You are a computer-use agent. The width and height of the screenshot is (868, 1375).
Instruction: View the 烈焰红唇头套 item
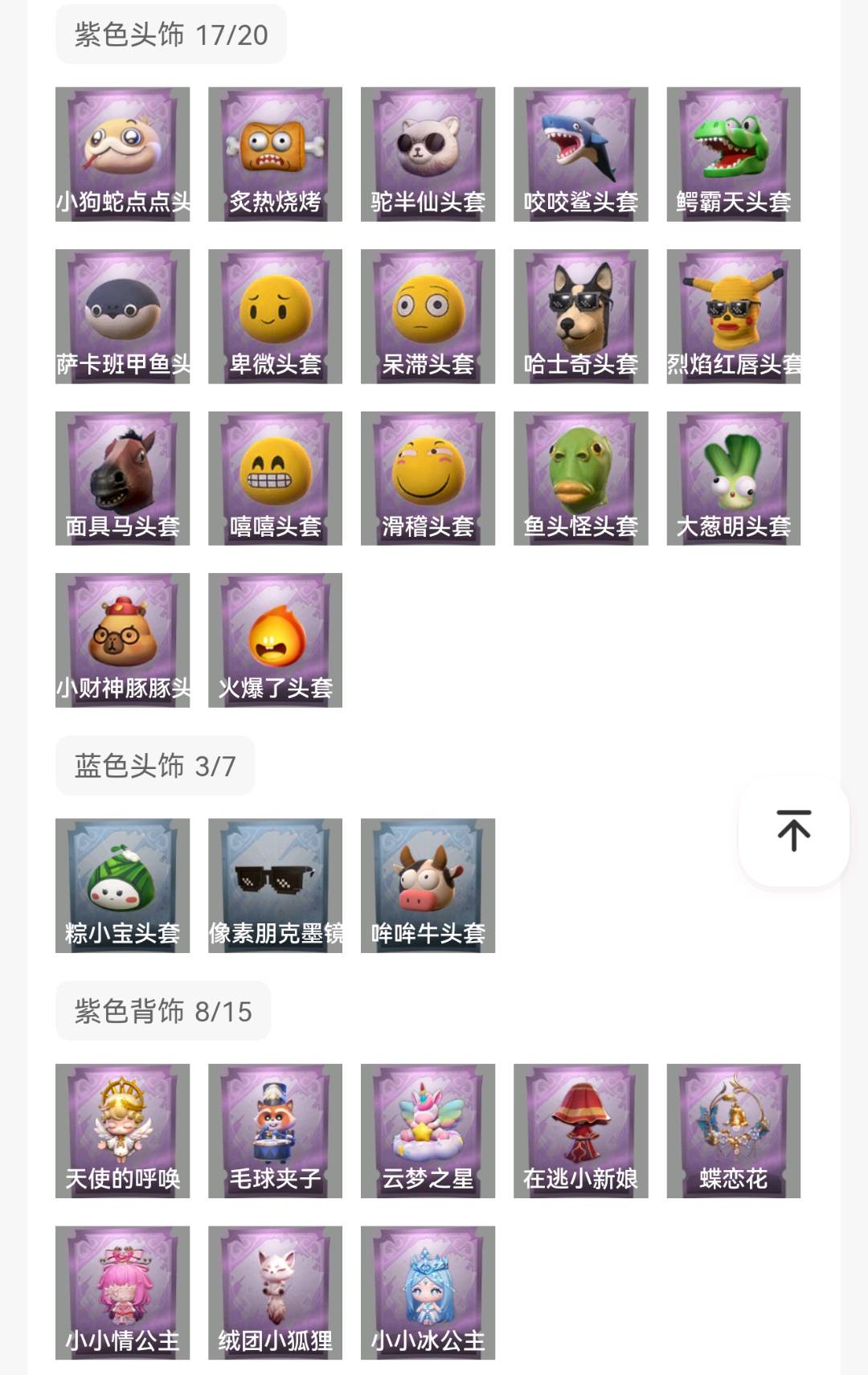[733, 317]
